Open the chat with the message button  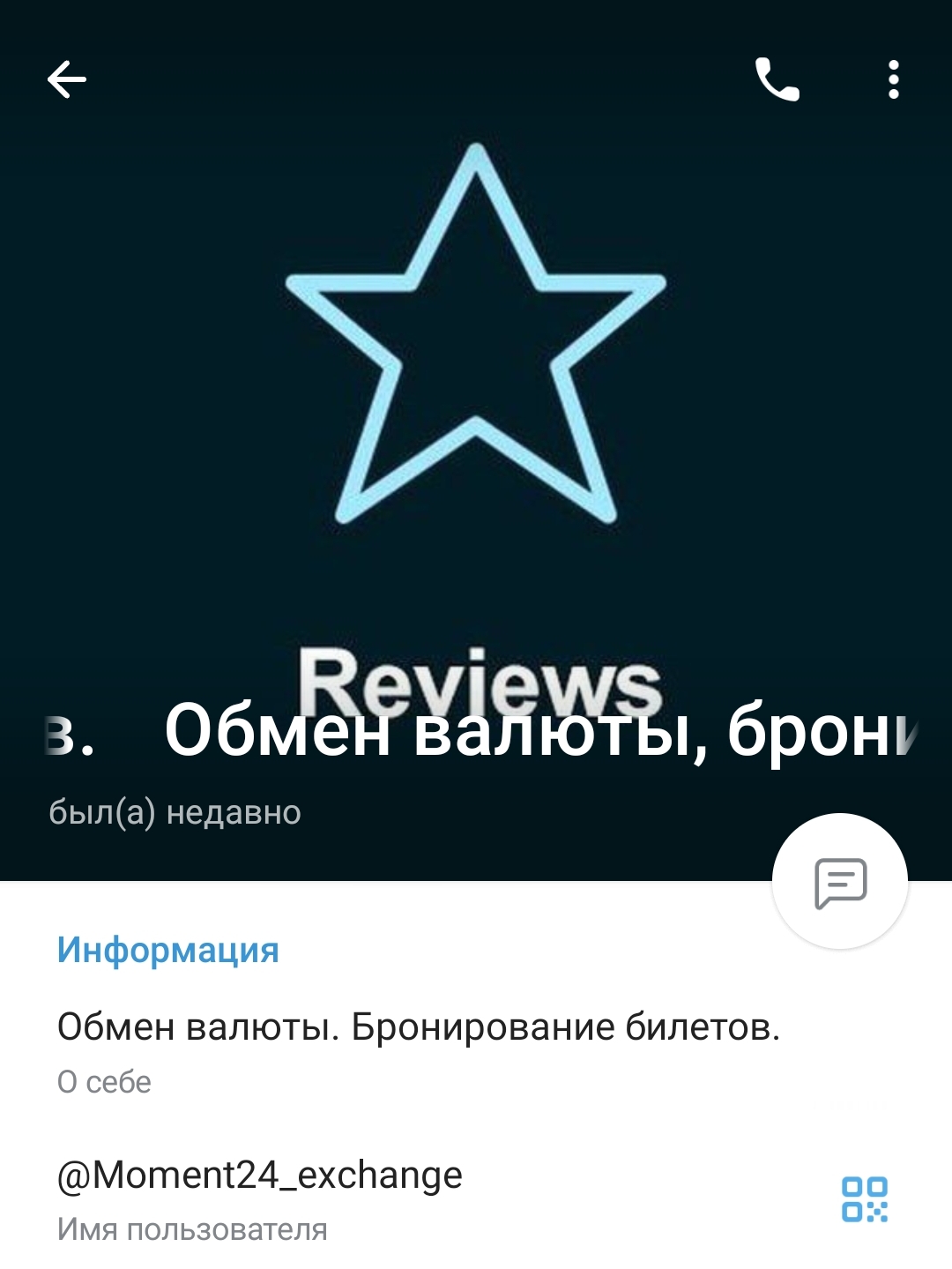pyautogui.click(x=840, y=881)
